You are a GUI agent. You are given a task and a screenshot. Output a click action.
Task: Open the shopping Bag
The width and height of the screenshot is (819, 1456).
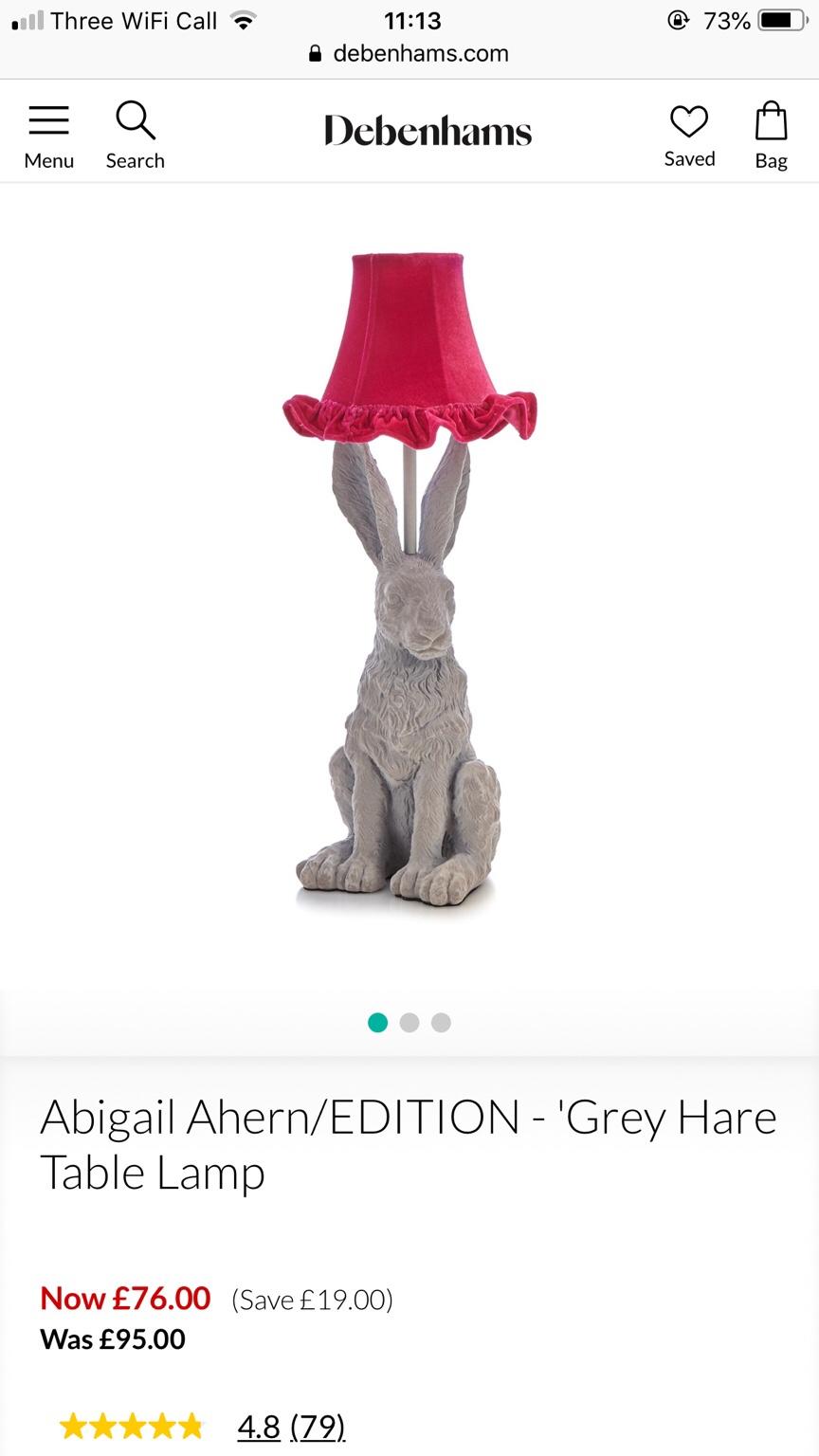tap(771, 136)
